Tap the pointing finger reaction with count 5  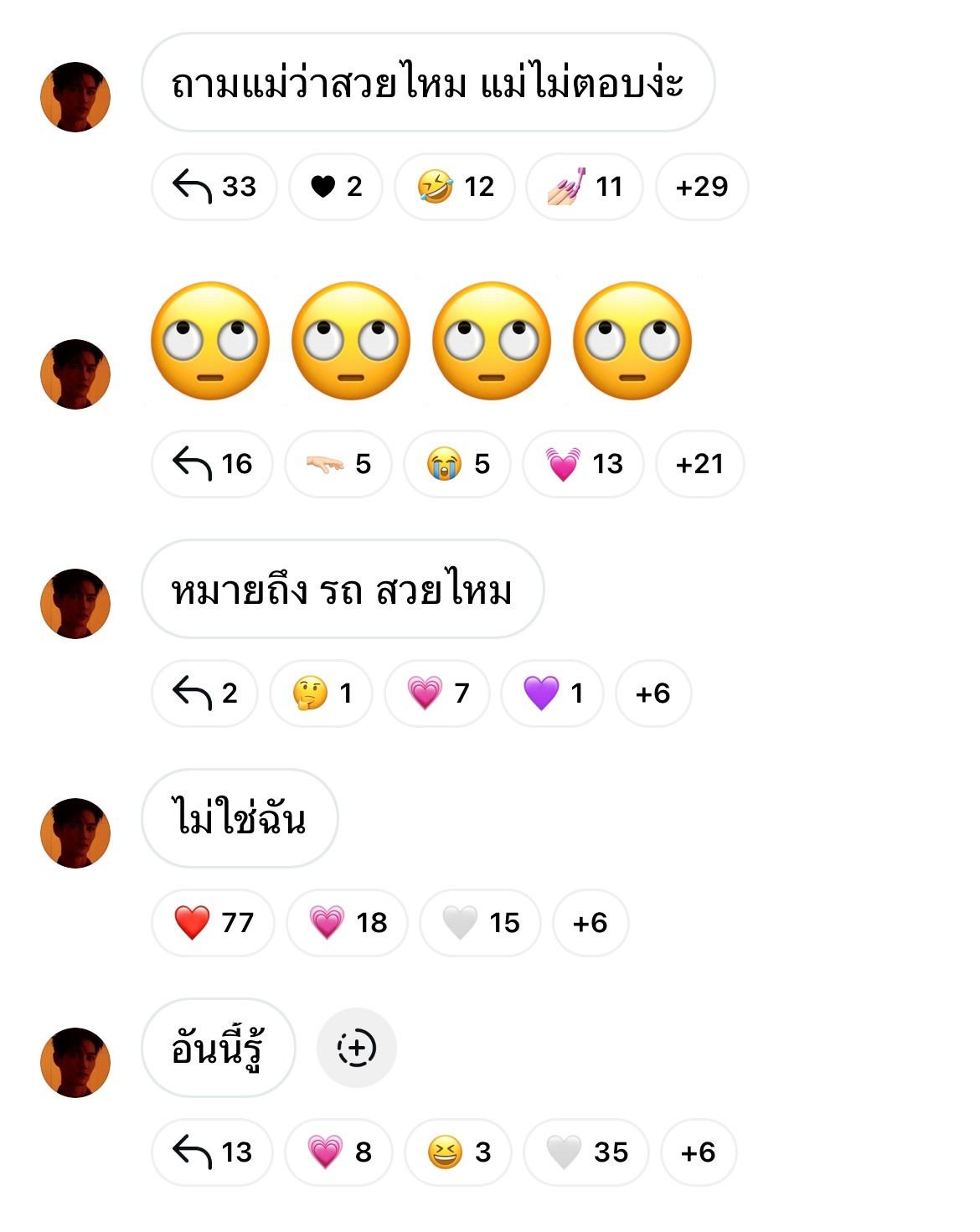[x=336, y=464]
